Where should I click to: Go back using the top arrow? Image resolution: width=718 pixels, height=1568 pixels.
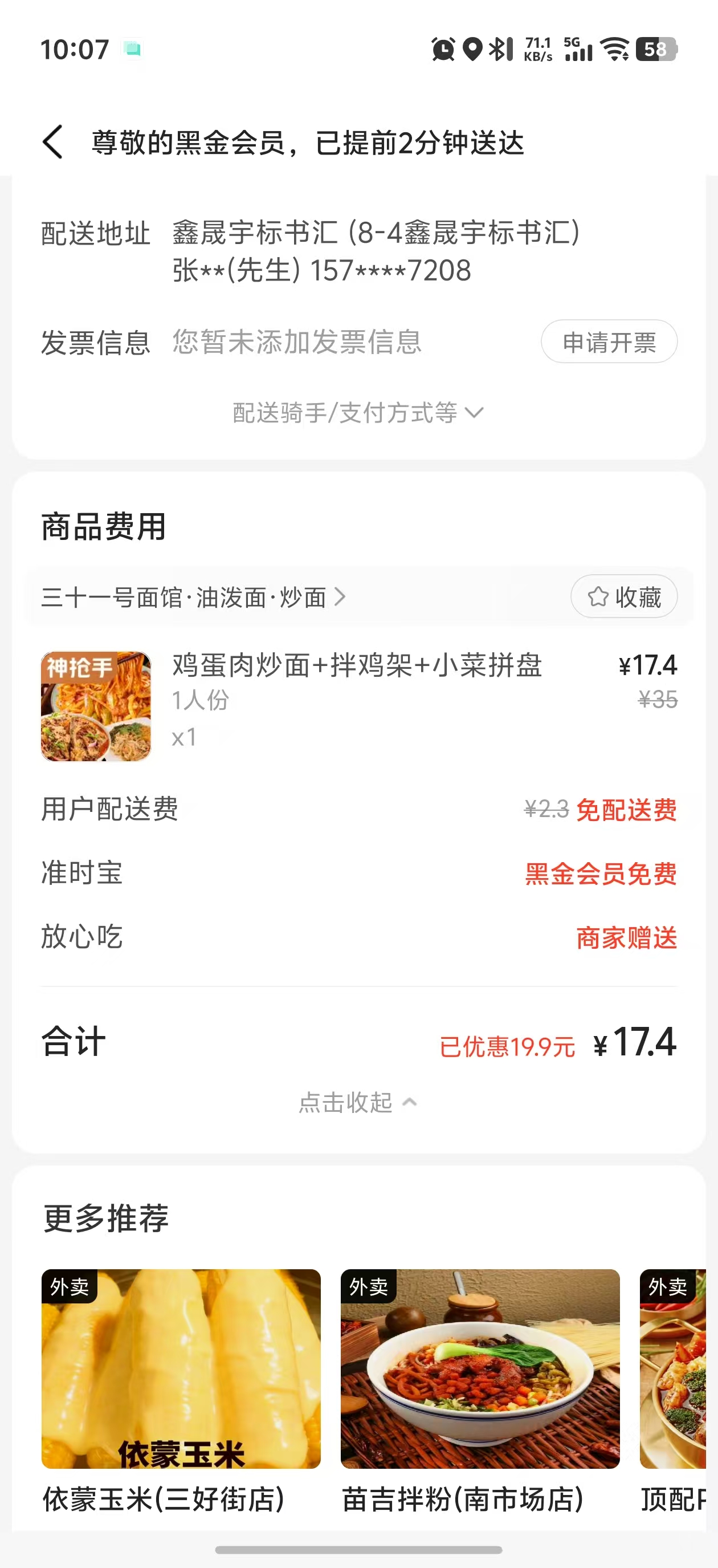(x=53, y=143)
